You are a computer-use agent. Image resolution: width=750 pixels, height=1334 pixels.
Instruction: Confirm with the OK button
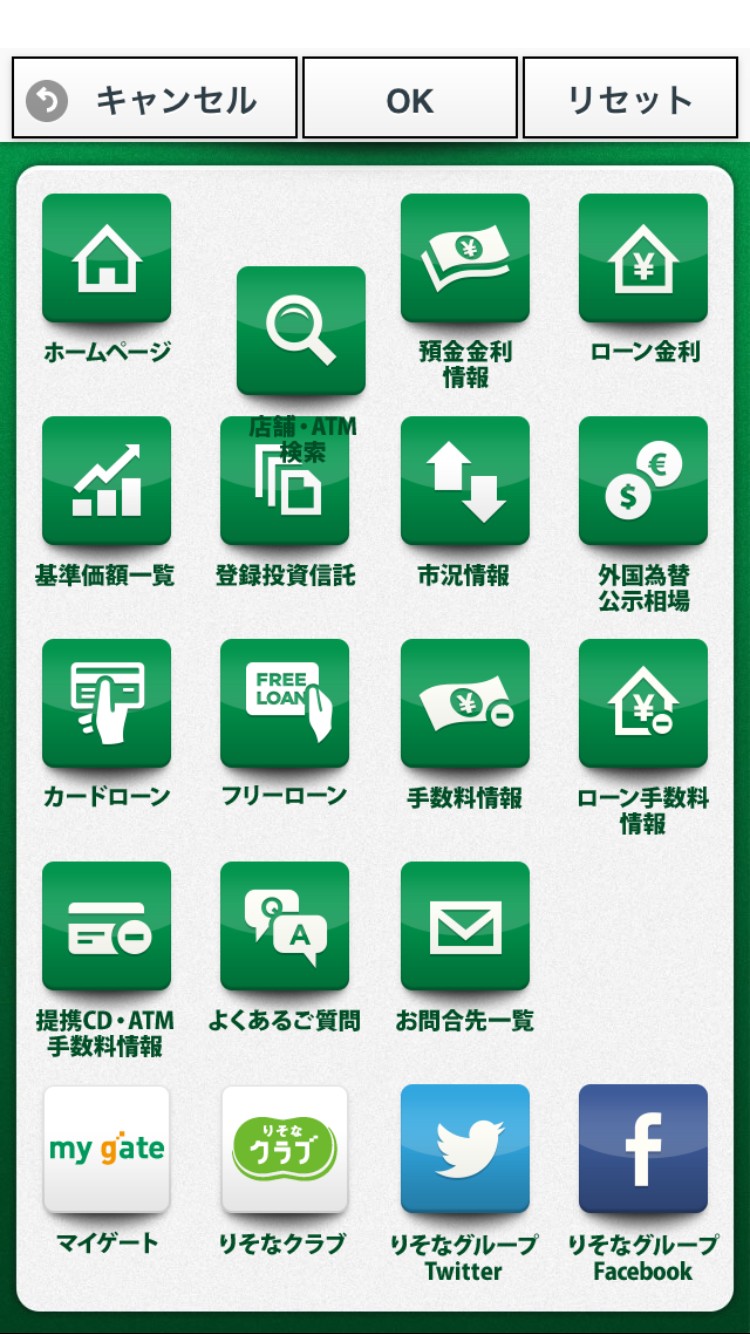click(x=410, y=98)
